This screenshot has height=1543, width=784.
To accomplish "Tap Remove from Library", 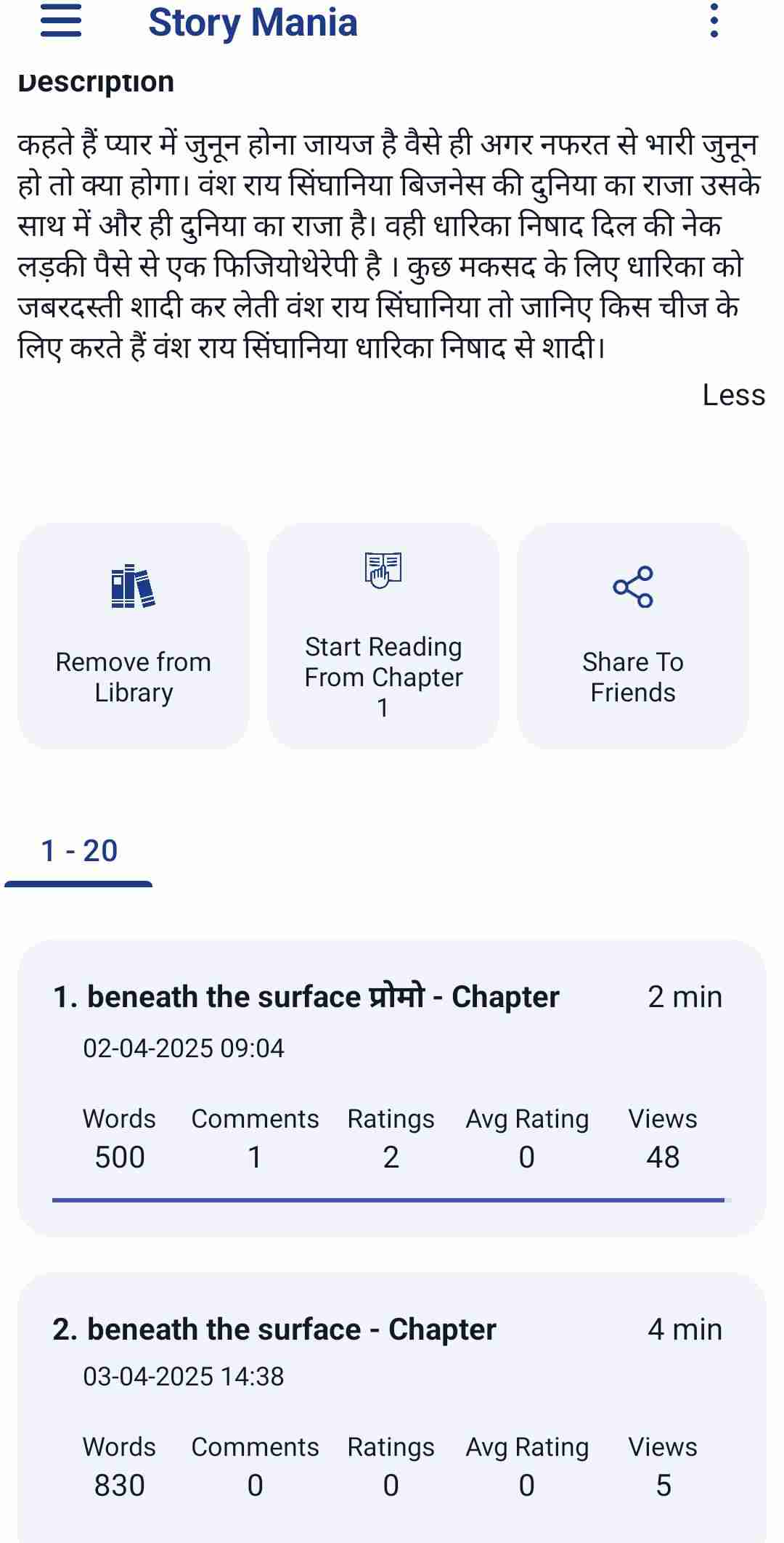I will click(134, 636).
